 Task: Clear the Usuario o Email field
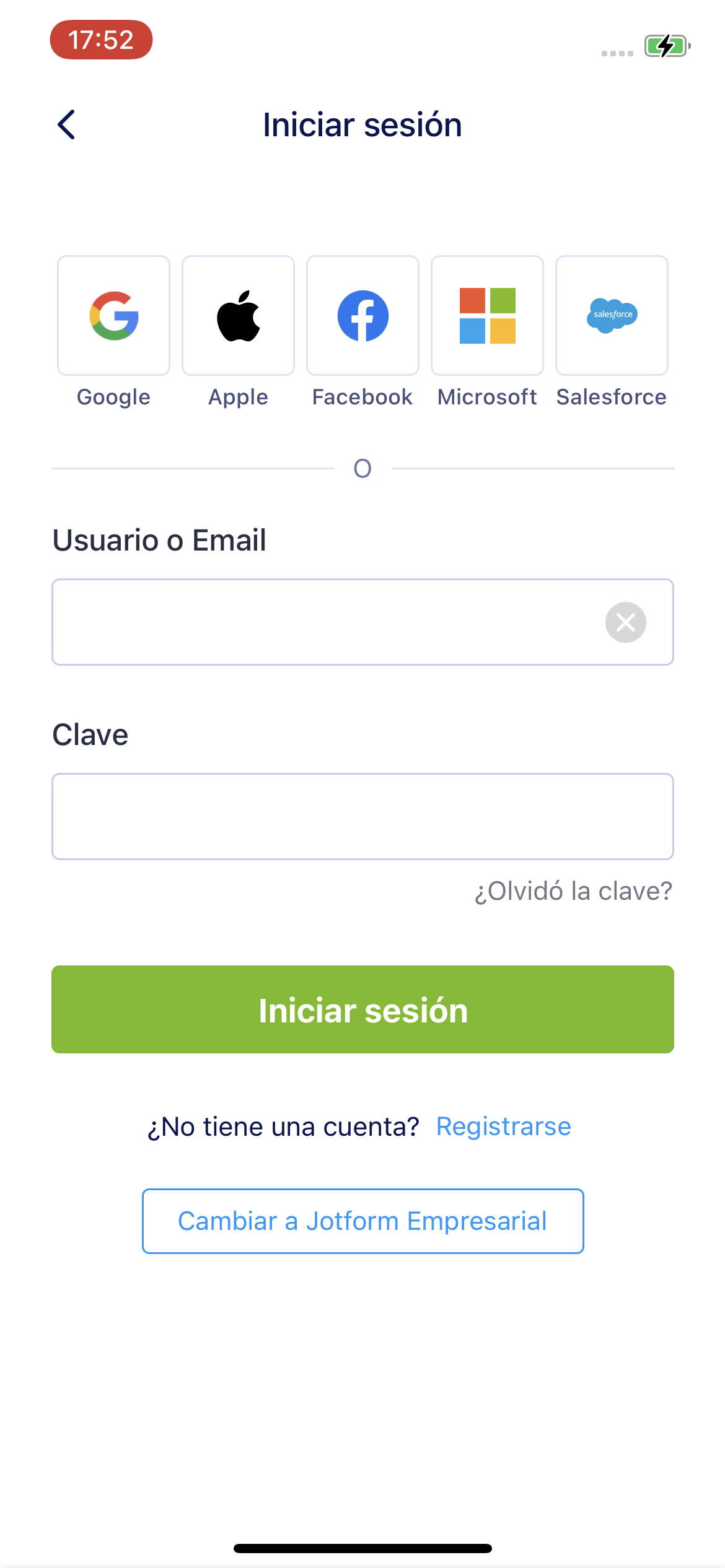point(625,622)
